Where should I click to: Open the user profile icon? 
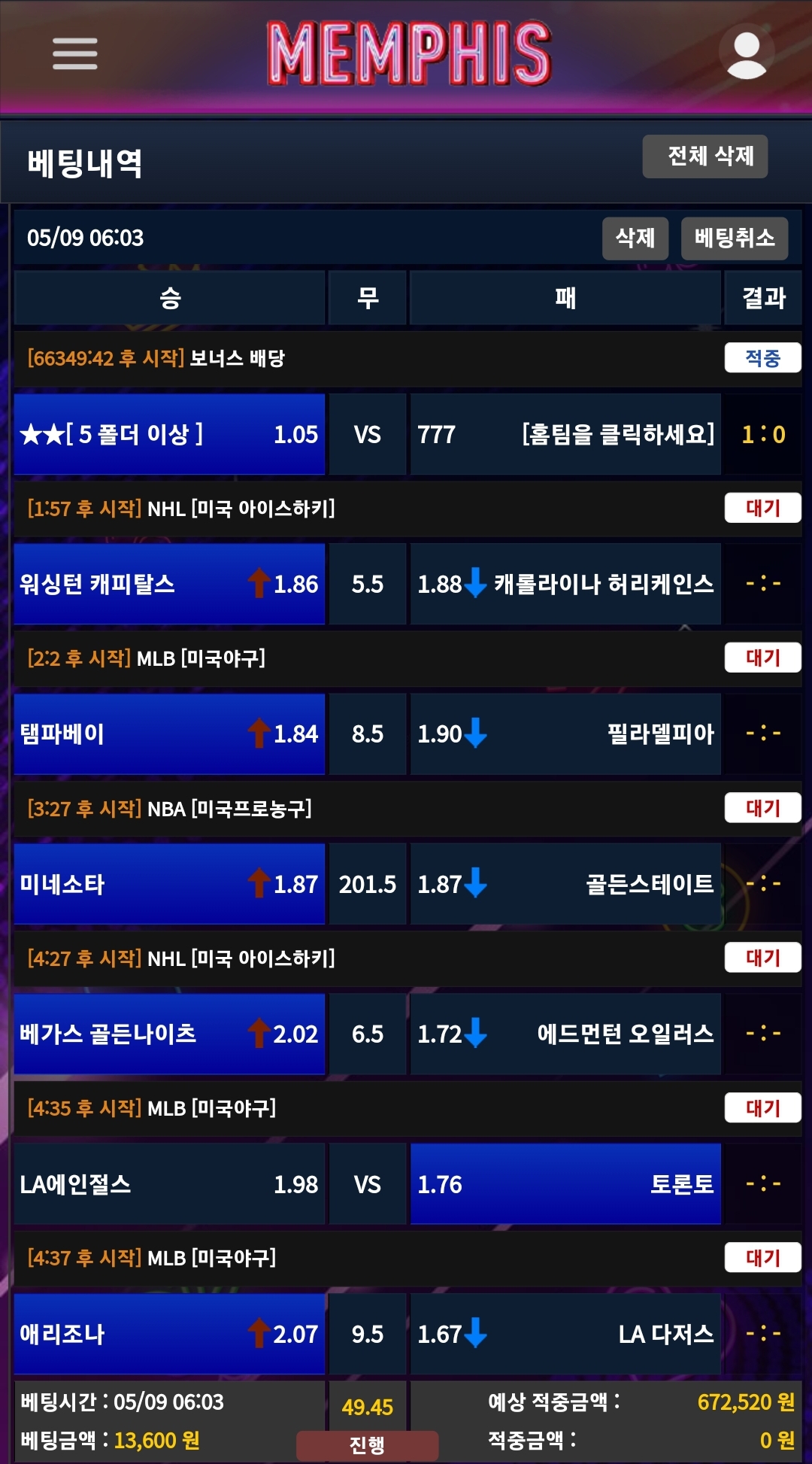(746, 53)
